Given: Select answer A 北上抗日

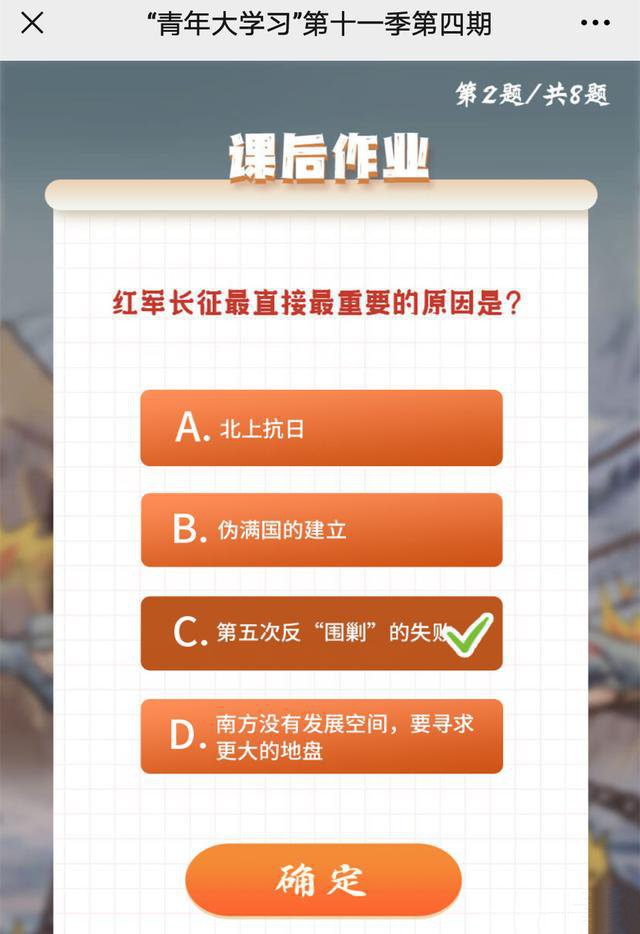Looking at the screenshot, I should 321,428.
